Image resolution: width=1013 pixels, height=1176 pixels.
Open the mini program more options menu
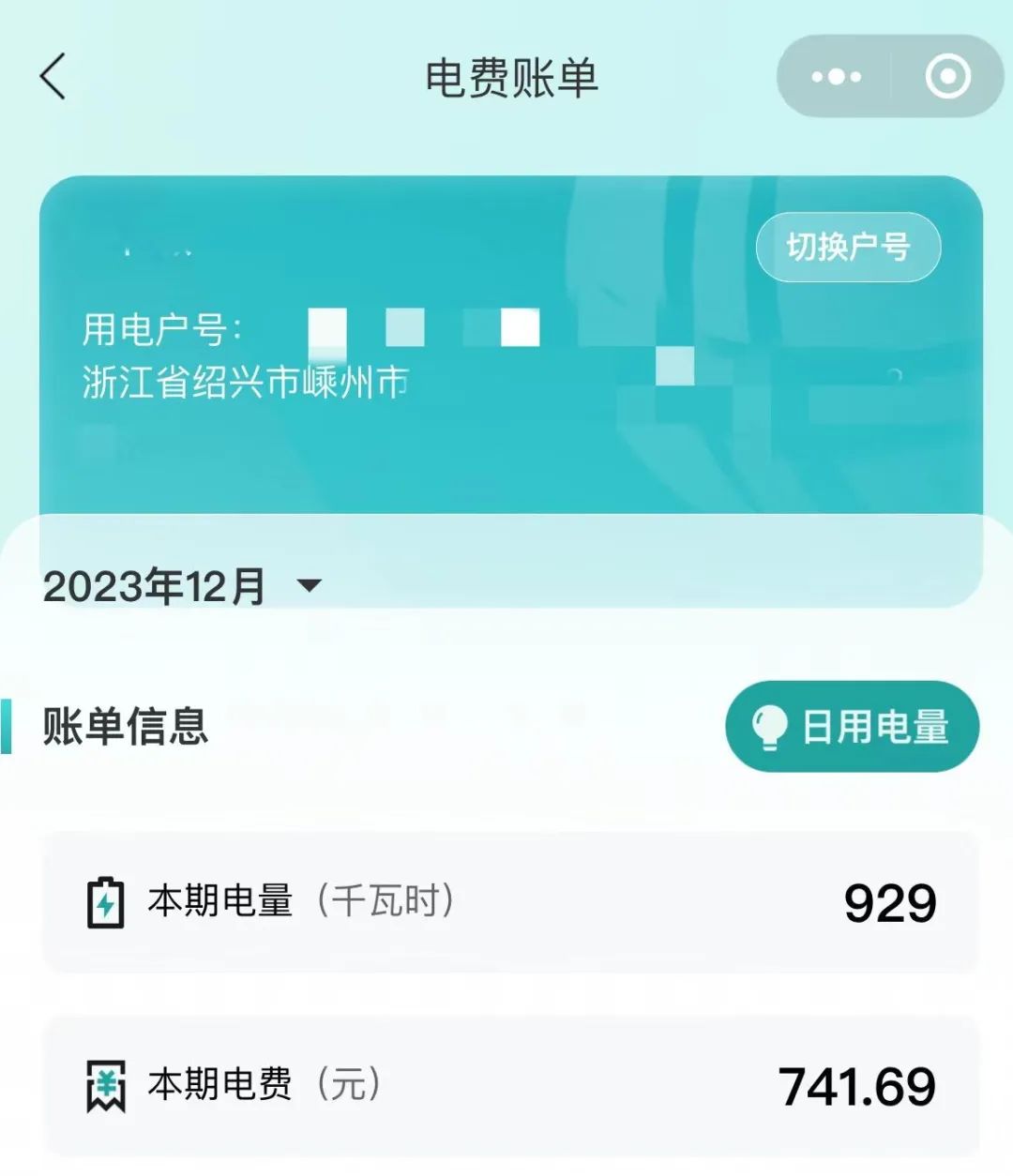[x=836, y=77]
